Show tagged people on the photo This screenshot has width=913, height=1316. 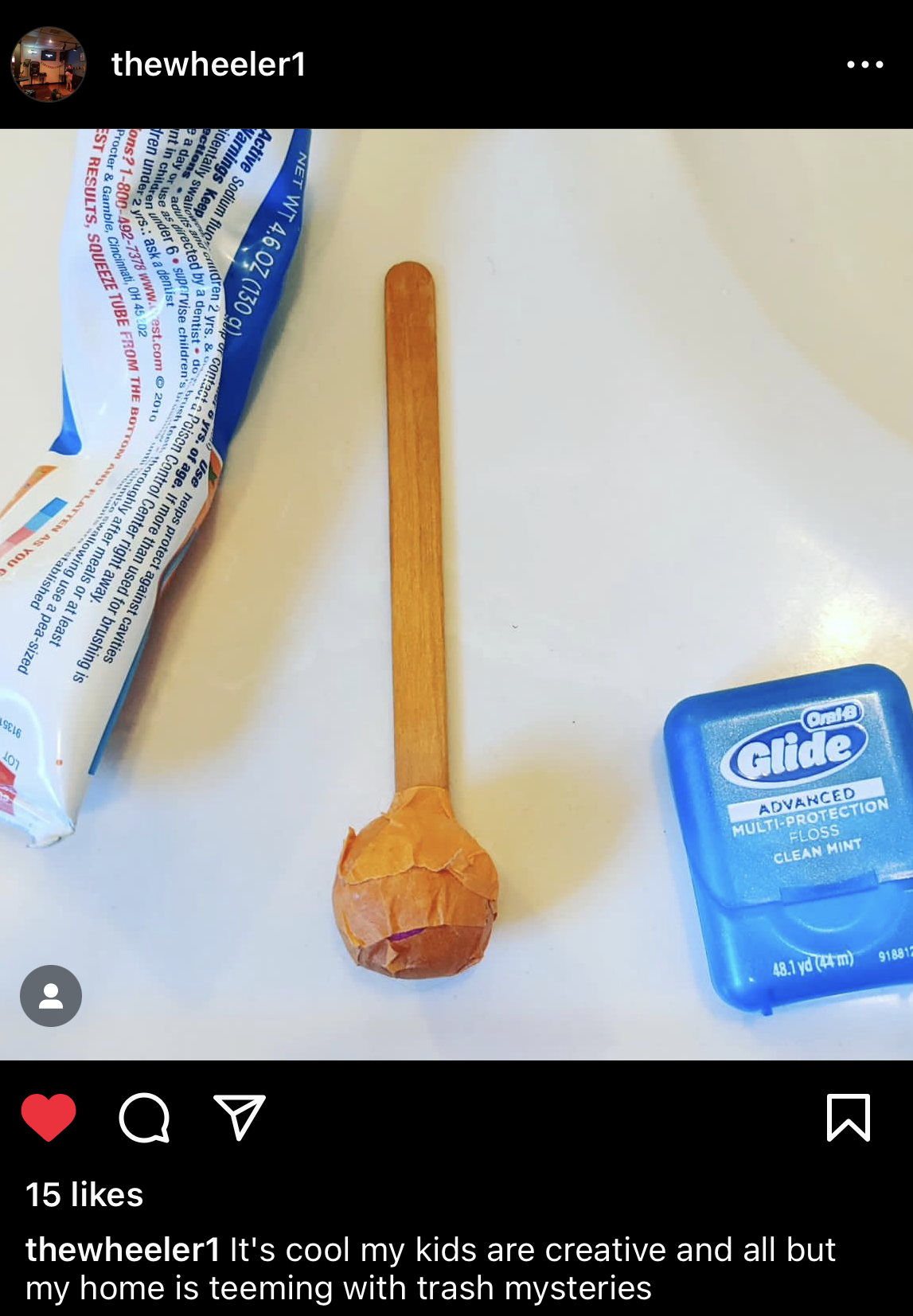coord(51,996)
